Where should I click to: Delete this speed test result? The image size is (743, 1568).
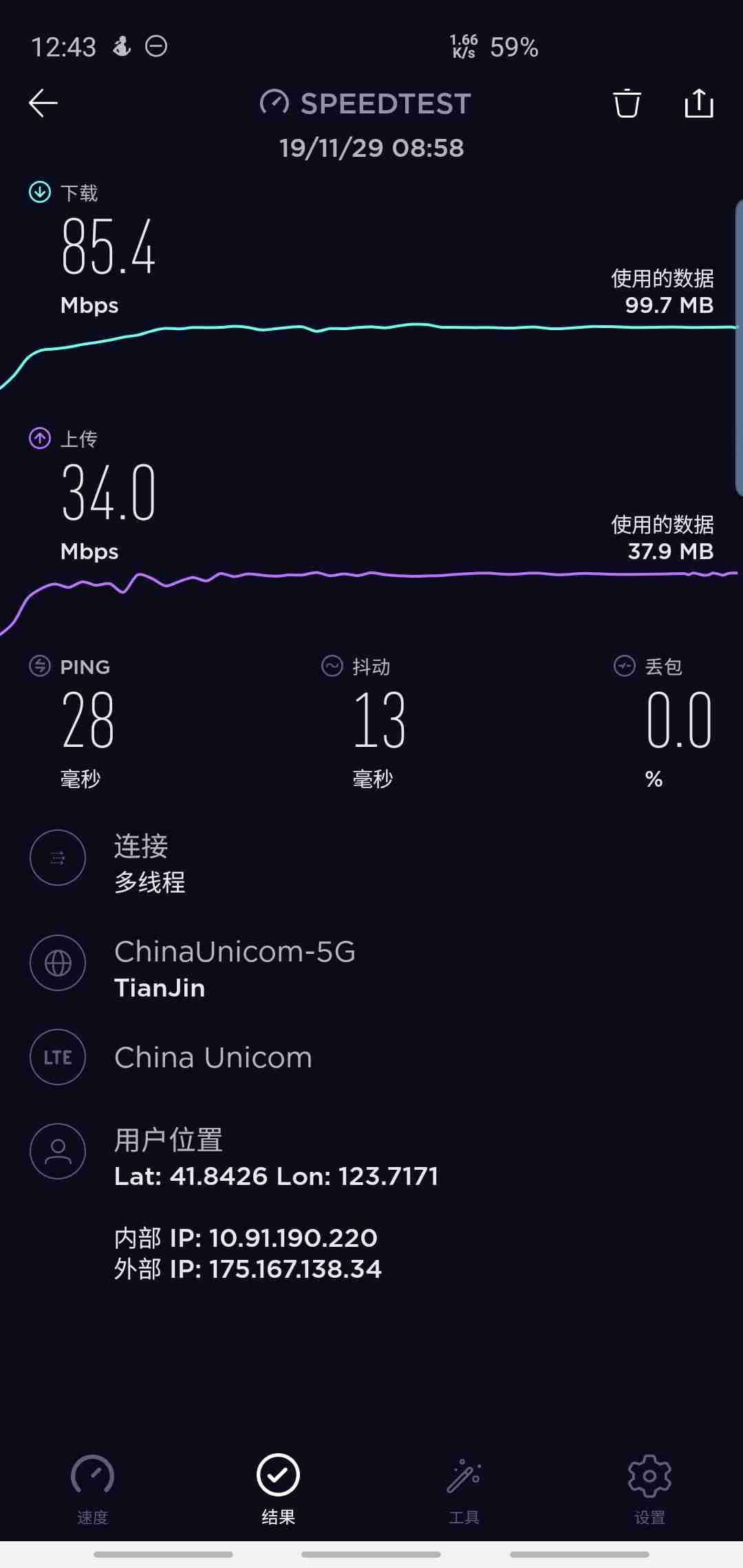tap(627, 103)
